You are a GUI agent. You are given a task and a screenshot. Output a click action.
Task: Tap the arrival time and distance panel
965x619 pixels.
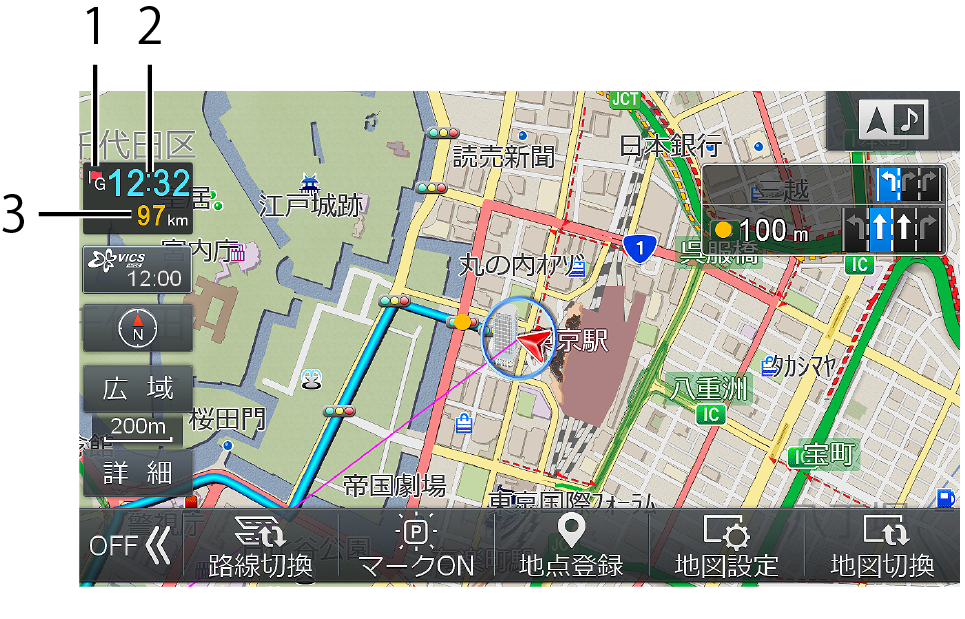coord(138,198)
